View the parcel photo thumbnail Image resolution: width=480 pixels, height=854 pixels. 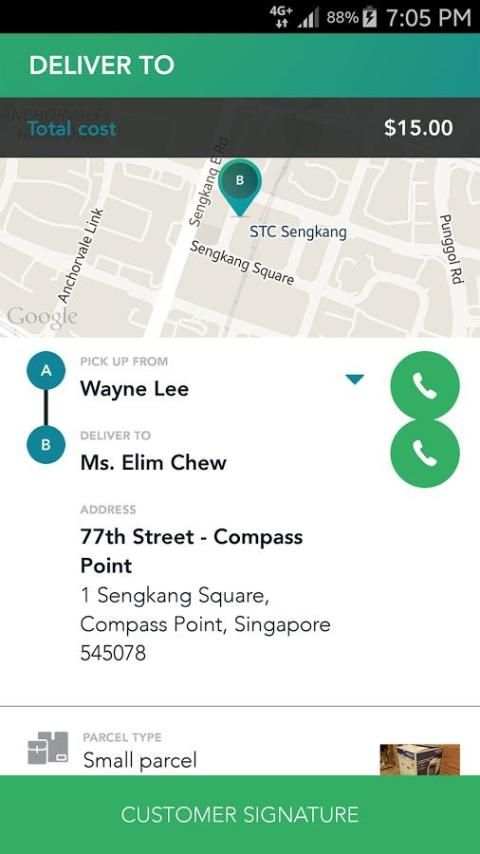420,759
